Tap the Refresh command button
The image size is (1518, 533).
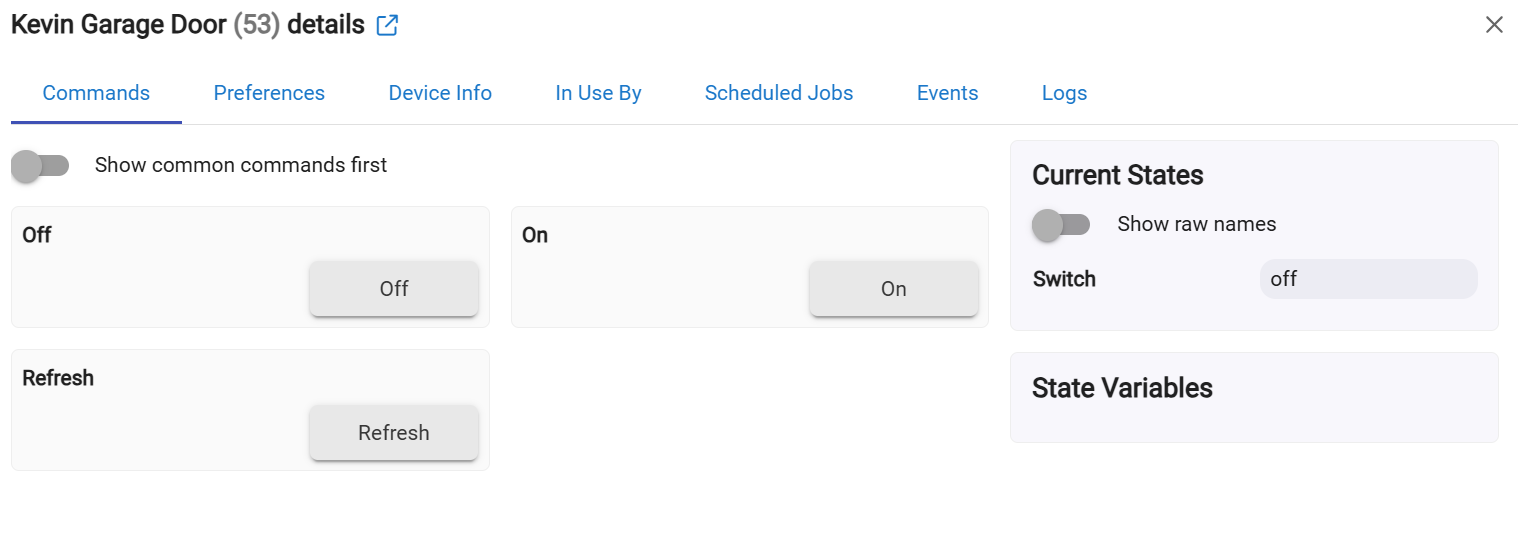point(394,433)
